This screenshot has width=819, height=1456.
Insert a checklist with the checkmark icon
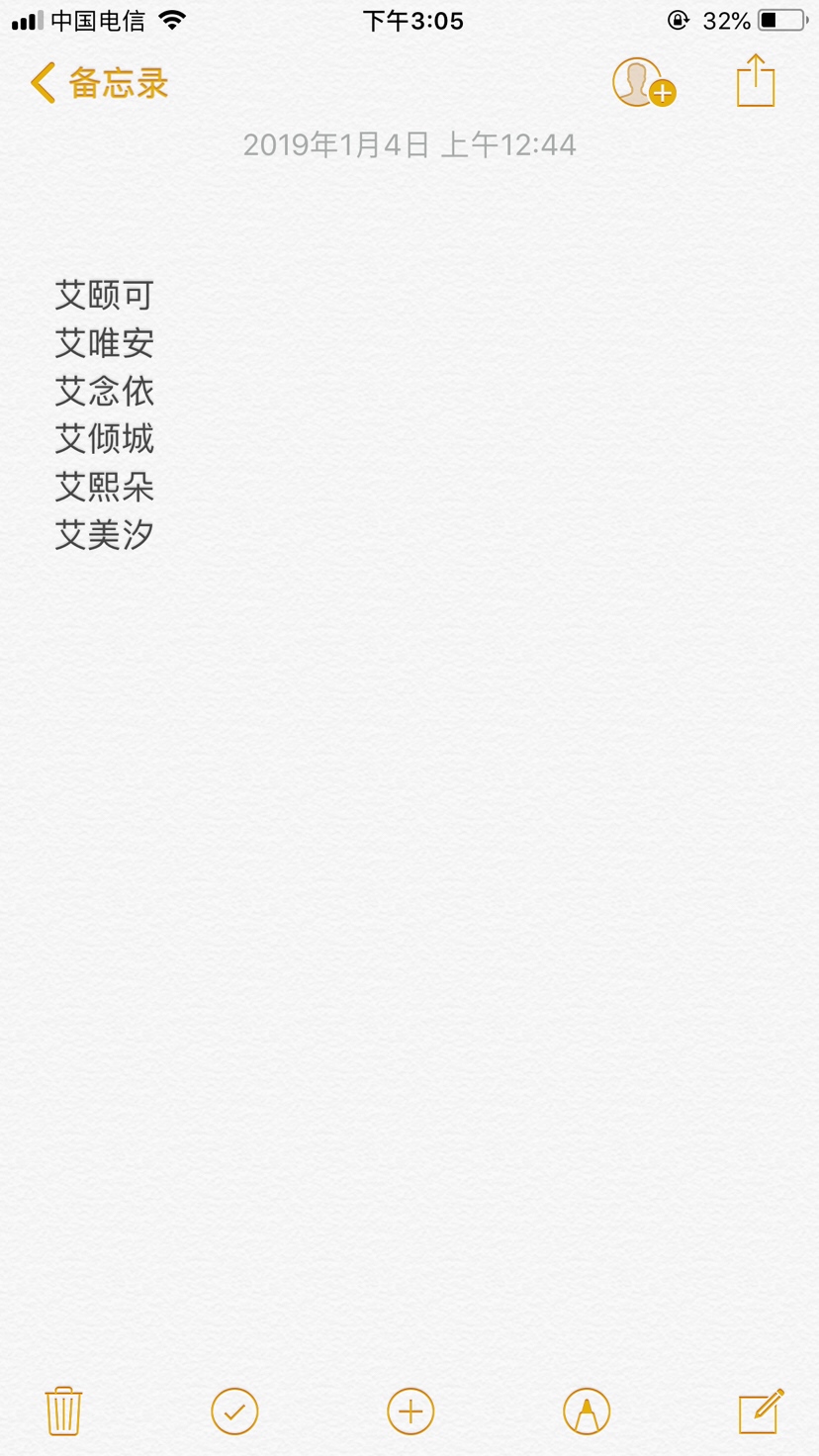coord(234,1410)
